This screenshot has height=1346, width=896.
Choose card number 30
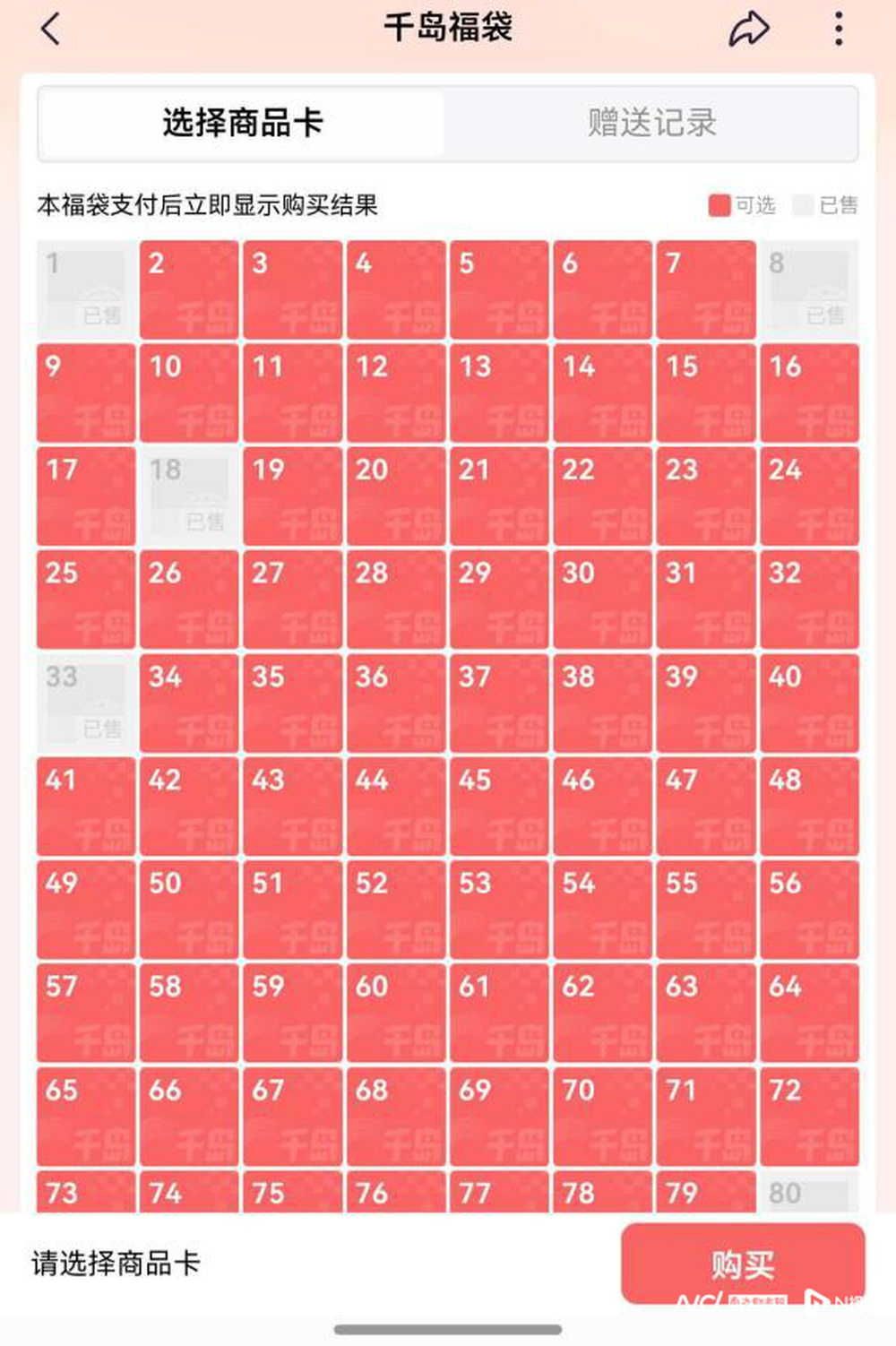tap(602, 599)
